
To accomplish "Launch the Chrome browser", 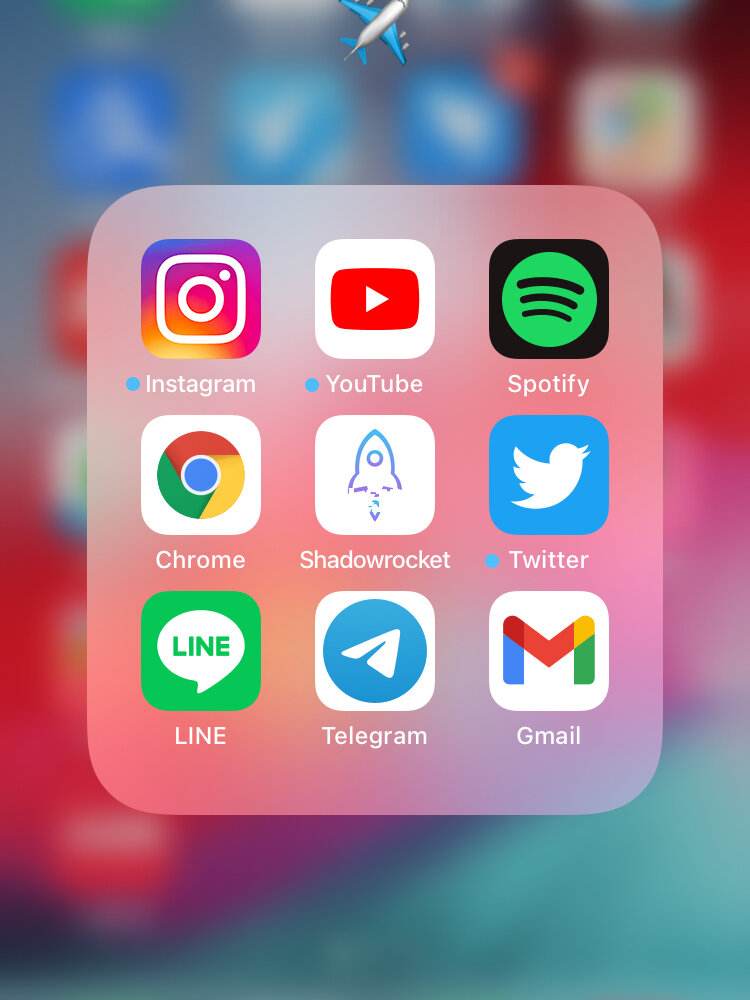I will tap(200, 474).
